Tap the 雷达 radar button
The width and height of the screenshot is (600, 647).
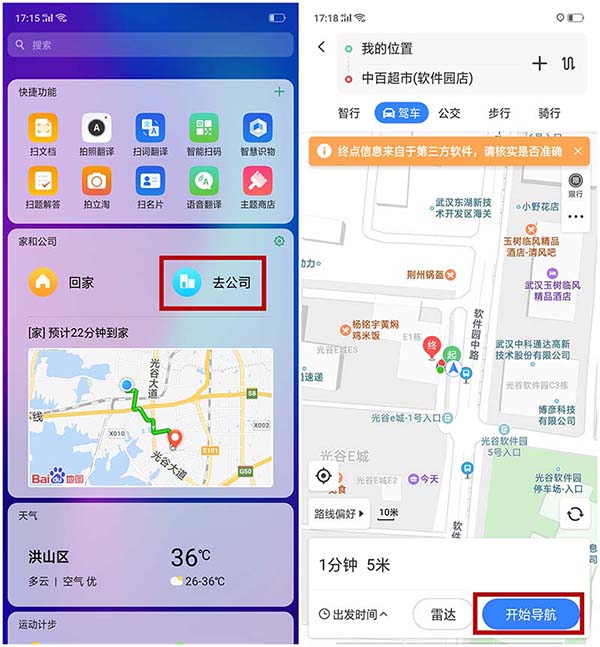click(x=443, y=614)
